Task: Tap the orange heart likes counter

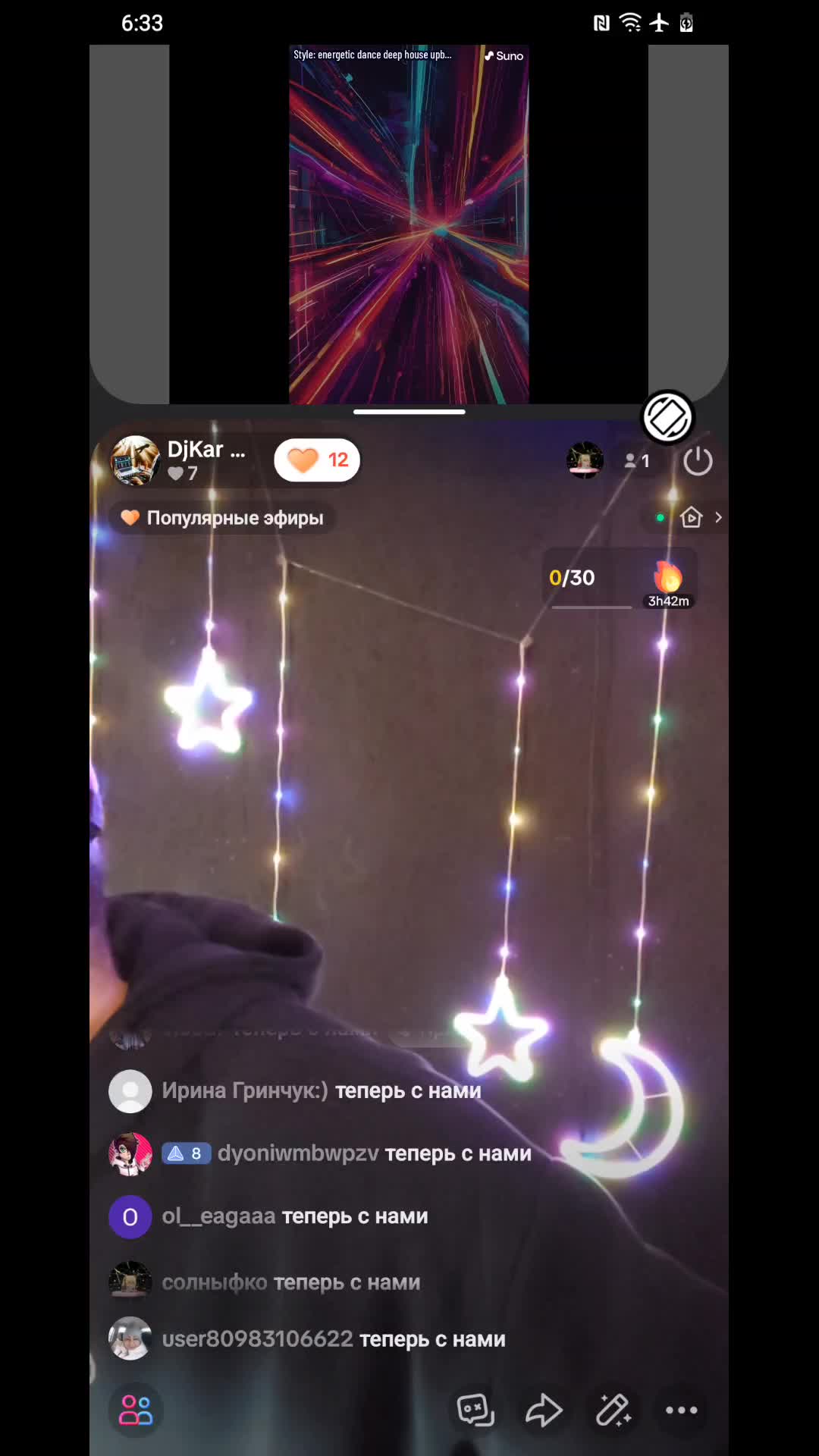Action: (317, 460)
